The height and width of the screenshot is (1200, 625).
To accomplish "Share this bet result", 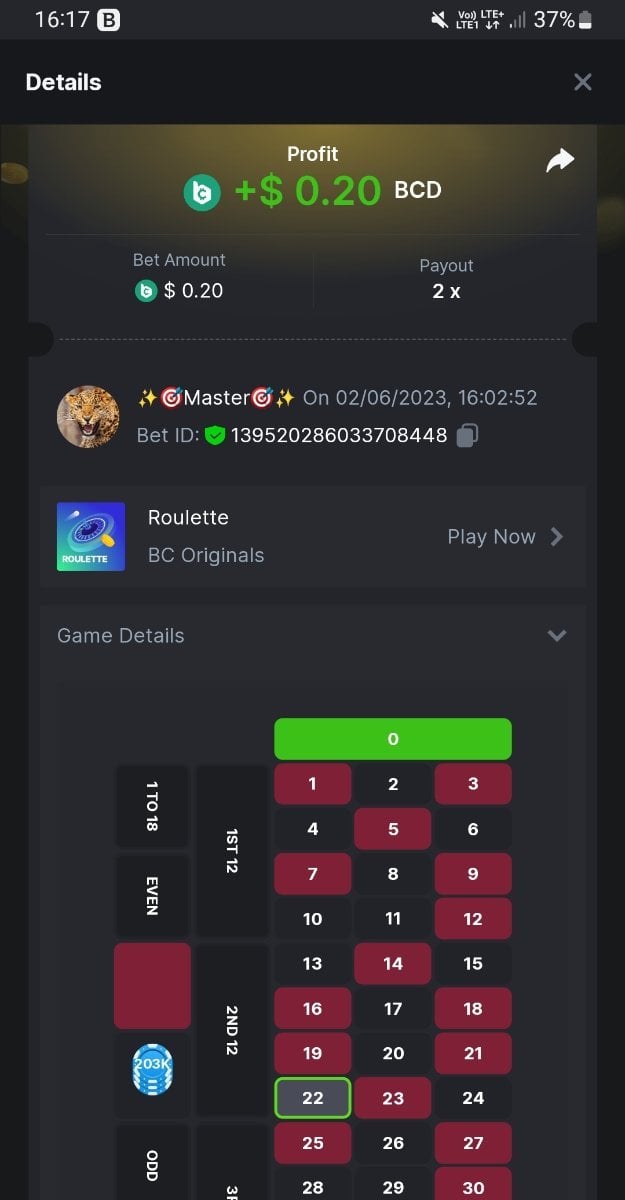I will pos(560,161).
